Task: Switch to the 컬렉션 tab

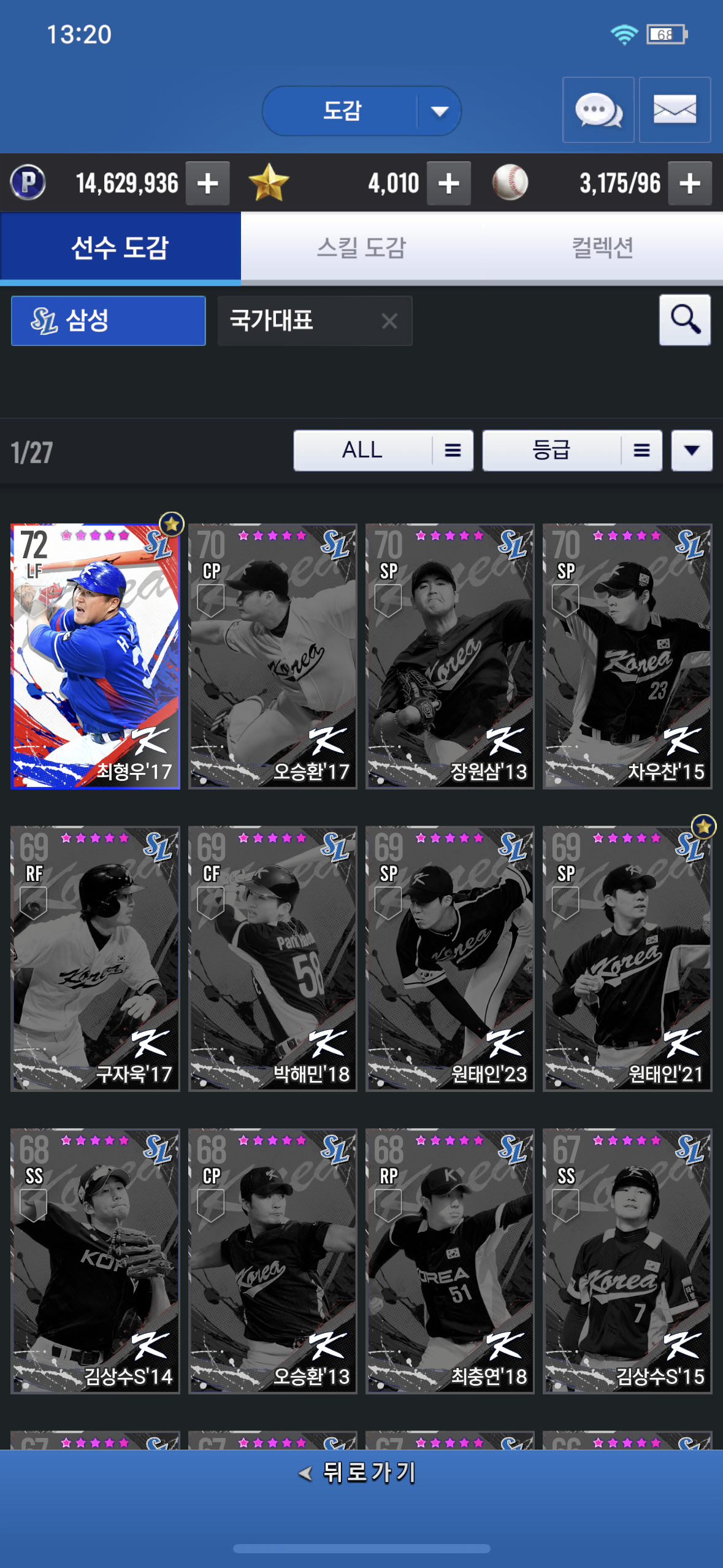Action: 602,248
